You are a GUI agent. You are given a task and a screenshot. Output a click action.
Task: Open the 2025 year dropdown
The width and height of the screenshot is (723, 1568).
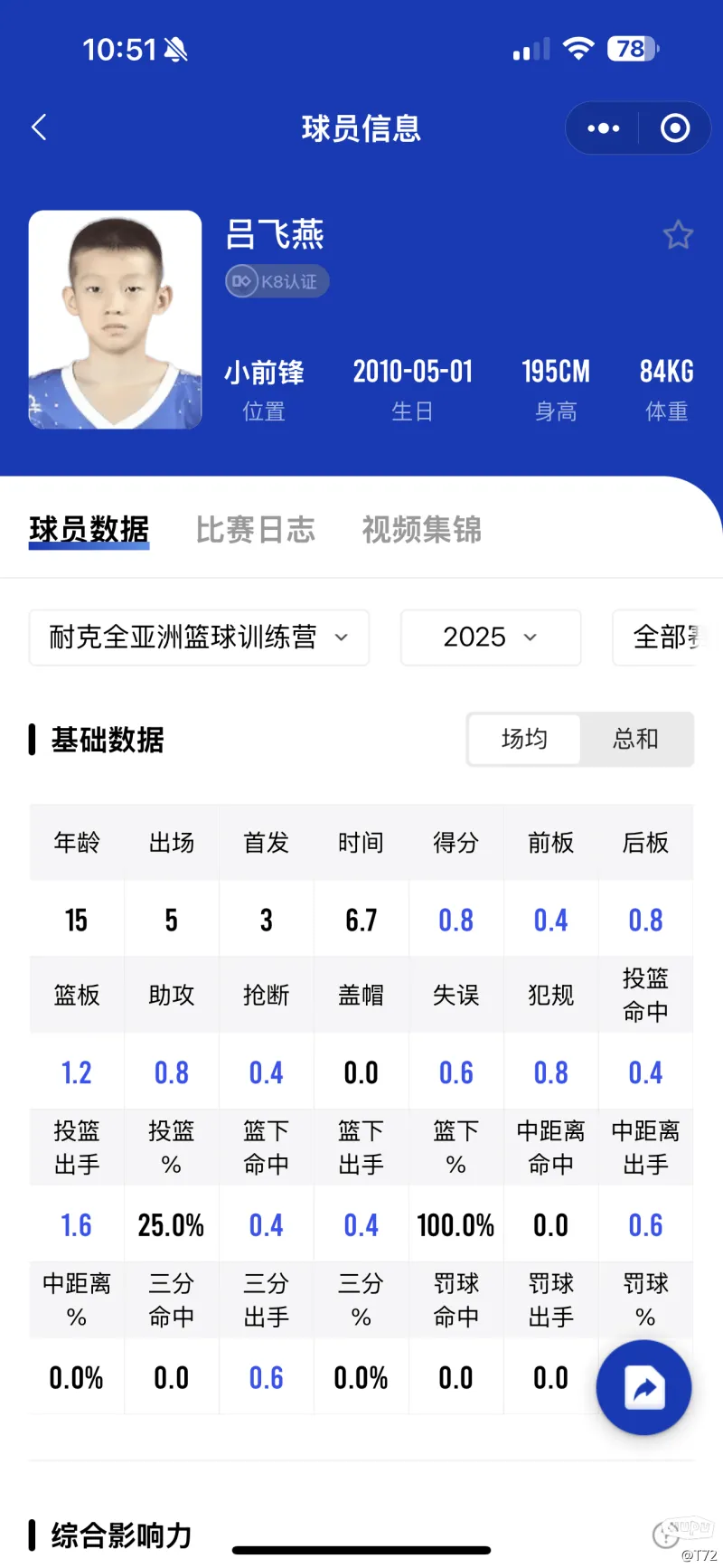(491, 638)
